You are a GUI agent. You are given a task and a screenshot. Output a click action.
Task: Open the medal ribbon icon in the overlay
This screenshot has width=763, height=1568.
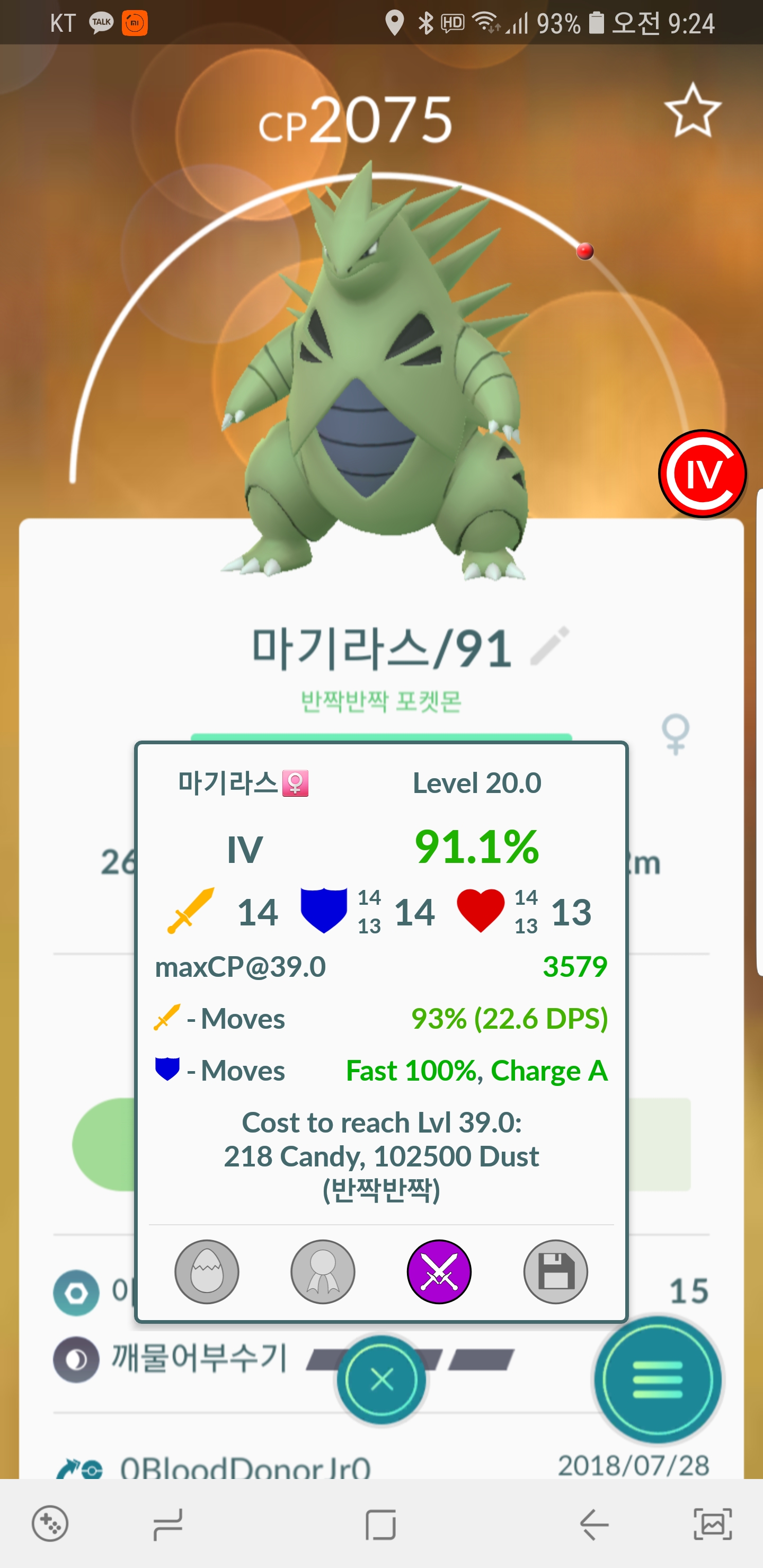coord(323,1271)
